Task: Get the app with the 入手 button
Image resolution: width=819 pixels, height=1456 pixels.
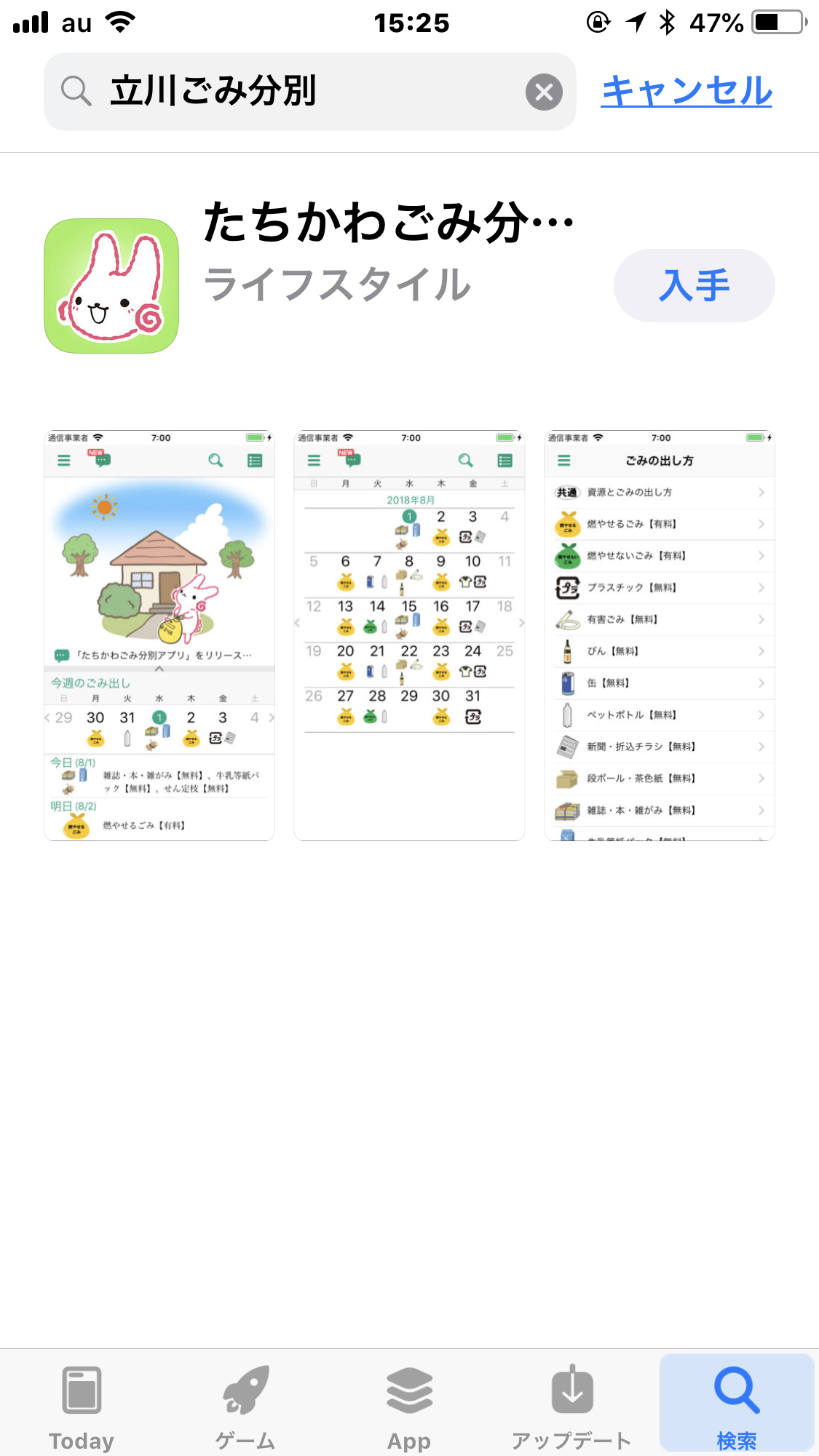Action: click(694, 285)
